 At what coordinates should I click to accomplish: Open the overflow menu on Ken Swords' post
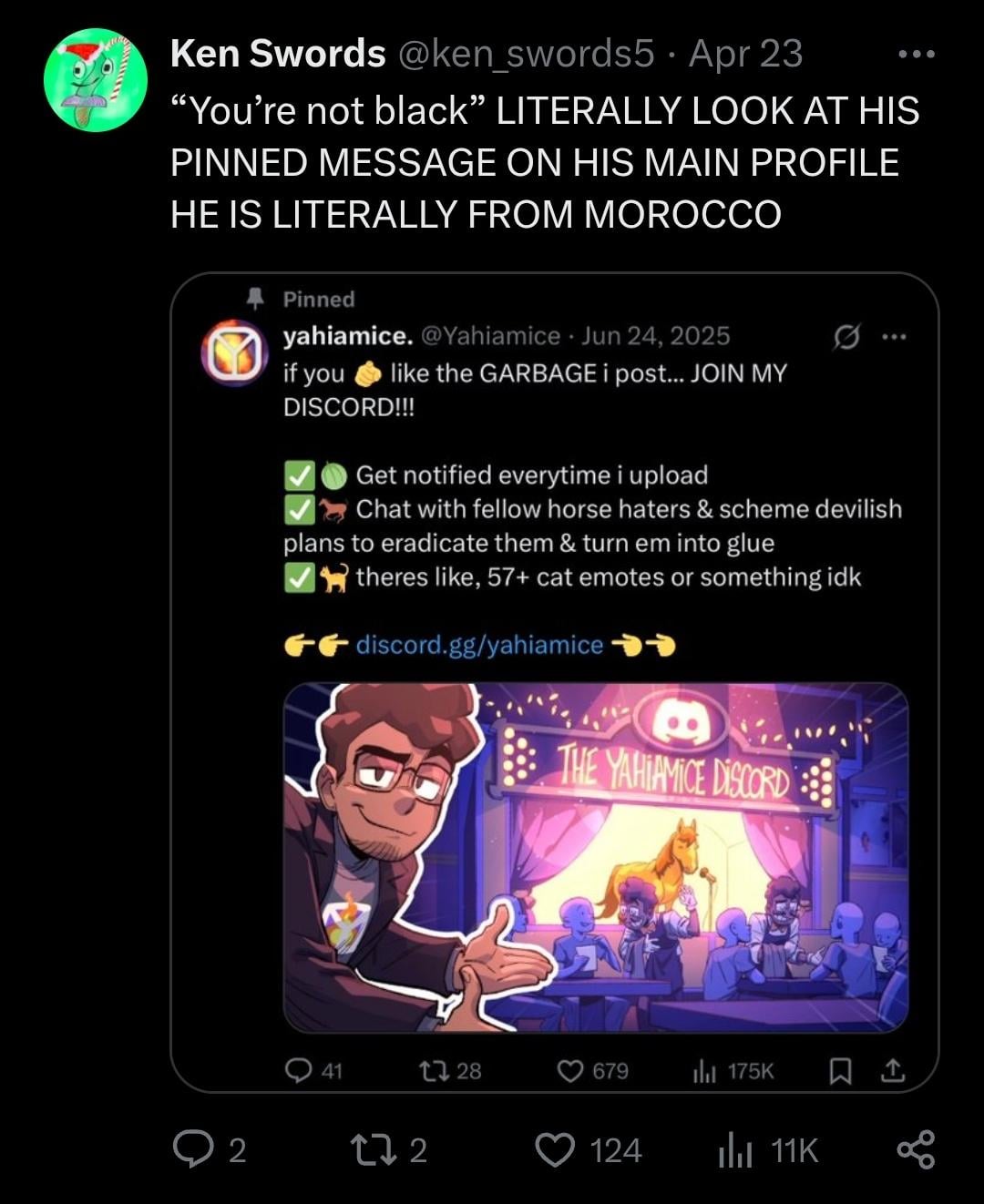(x=916, y=55)
